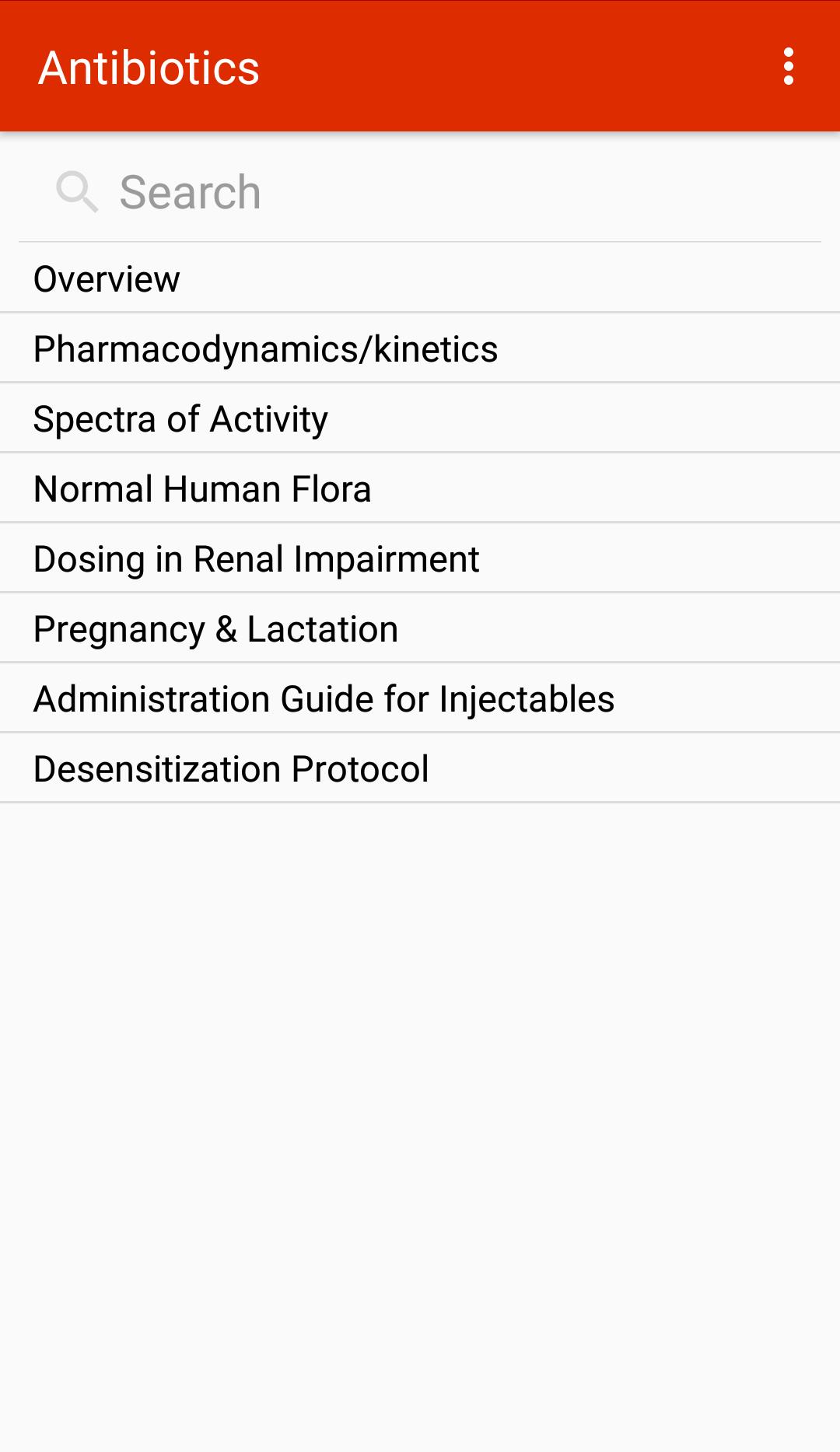View Spectra of Activity
Screen dimensions: 840x1452
[420, 418]
